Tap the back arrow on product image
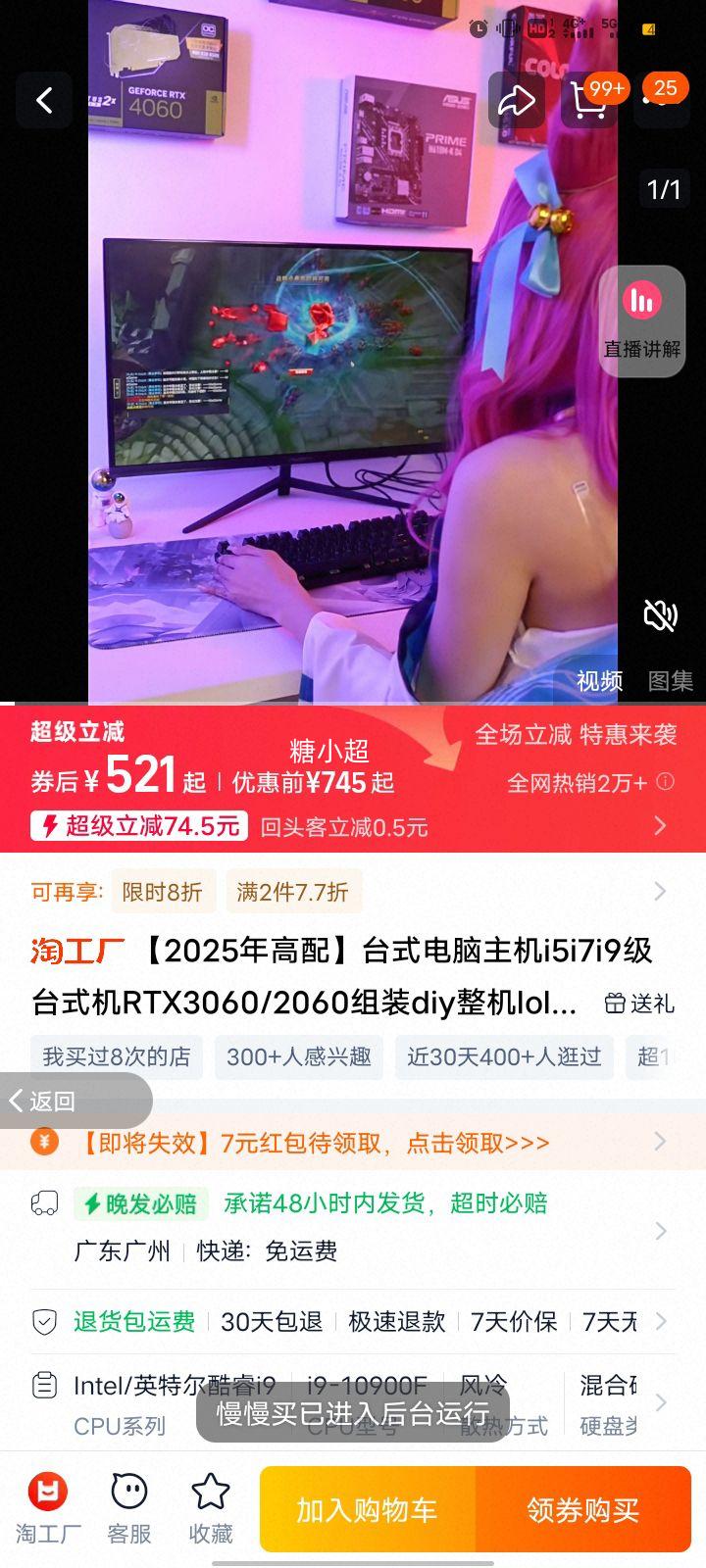This screenshot has width=706, height=1568. pyautogui.click(x=43, y=101)
